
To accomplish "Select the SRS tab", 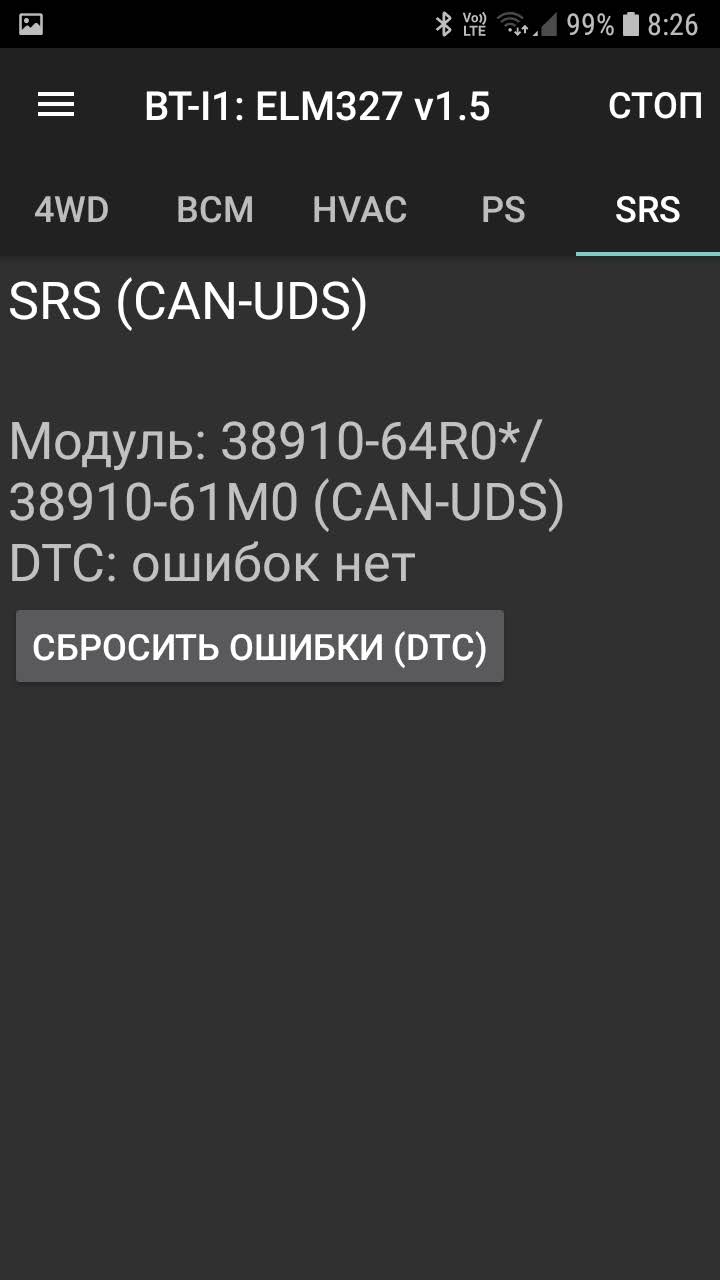I will [647, 210].
